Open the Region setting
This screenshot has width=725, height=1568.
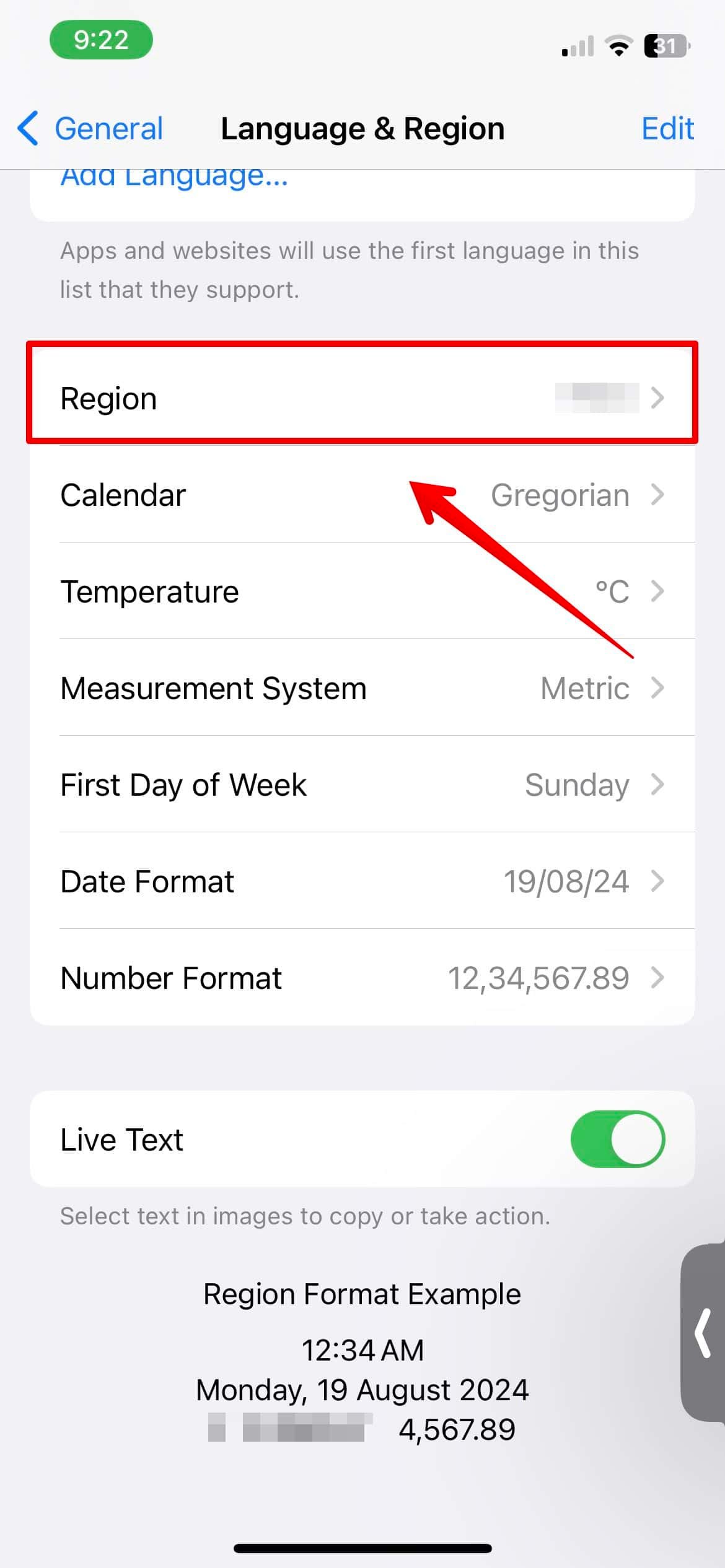(362, 398)
